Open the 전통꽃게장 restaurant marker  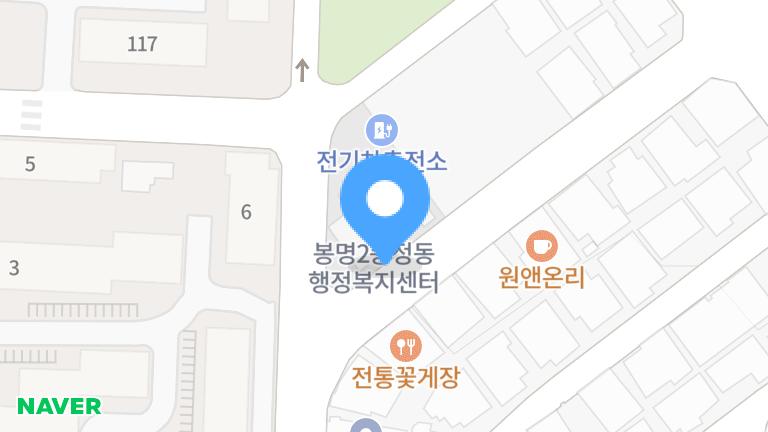click(x=406, y=346)
